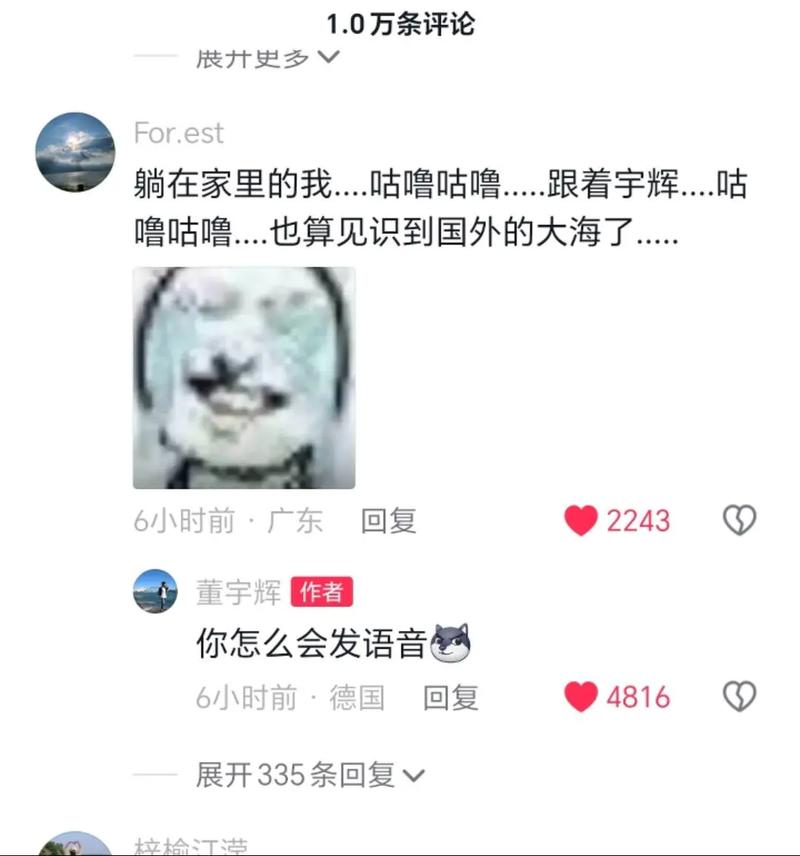Viewport: 800px width, 856px height.
Task: Open 董宇辉's profile avatar
Action: pyautogui.click(x=155, y=592)
